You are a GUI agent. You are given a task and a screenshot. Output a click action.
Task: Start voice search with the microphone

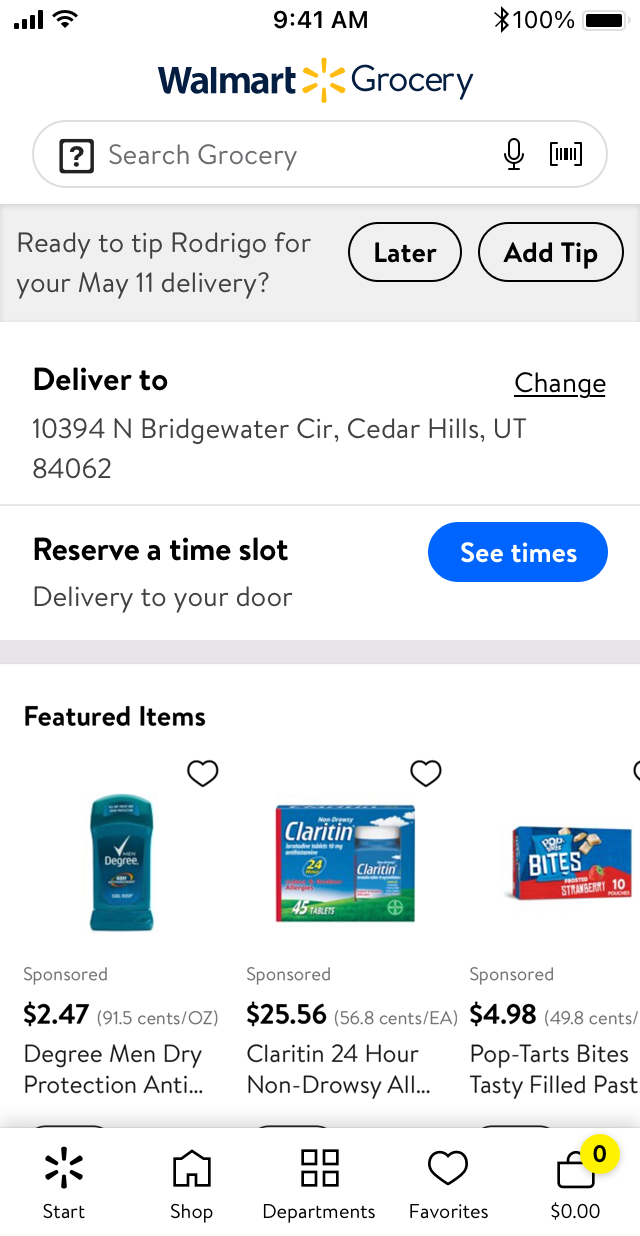(x=513, y=155)
